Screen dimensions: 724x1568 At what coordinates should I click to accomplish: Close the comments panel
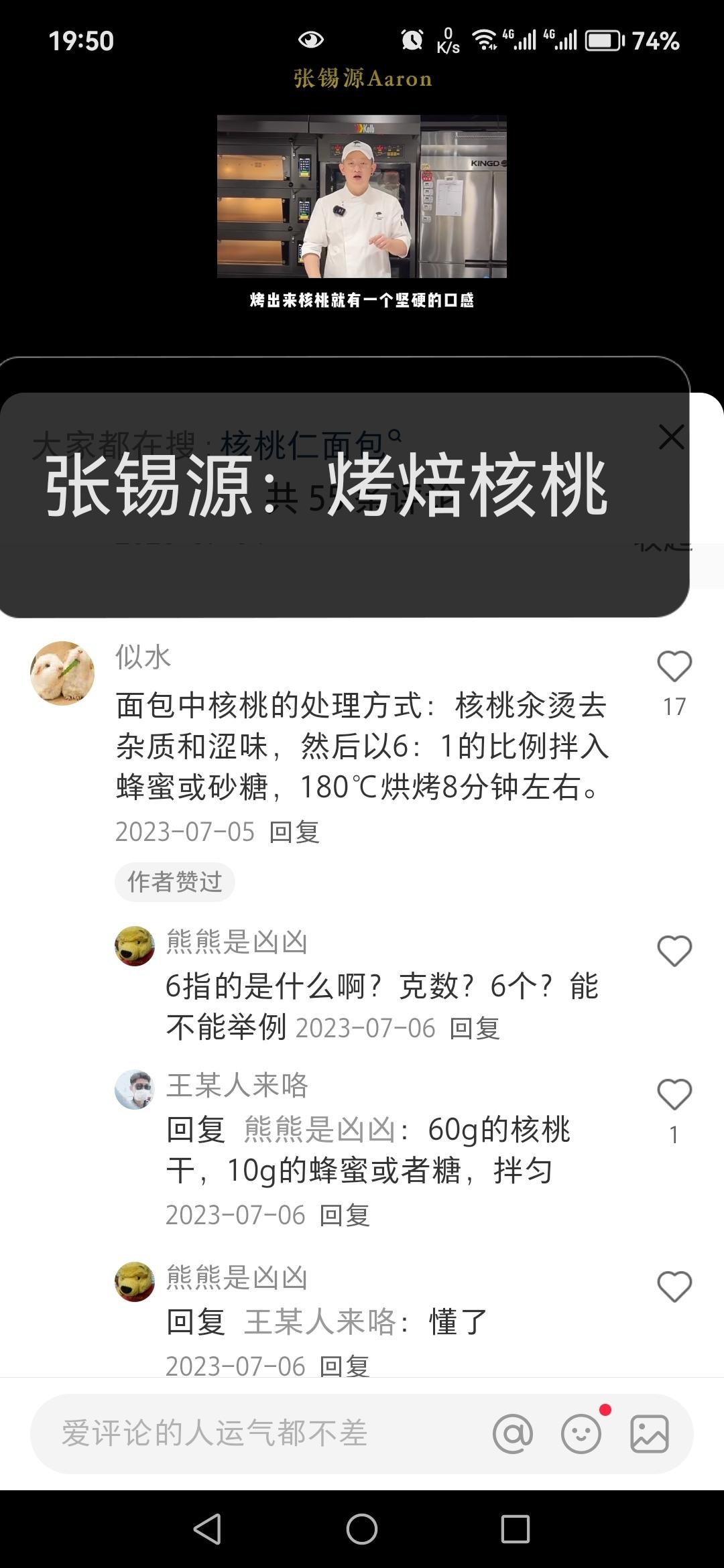pyautogui.click(x=671, y=438)
